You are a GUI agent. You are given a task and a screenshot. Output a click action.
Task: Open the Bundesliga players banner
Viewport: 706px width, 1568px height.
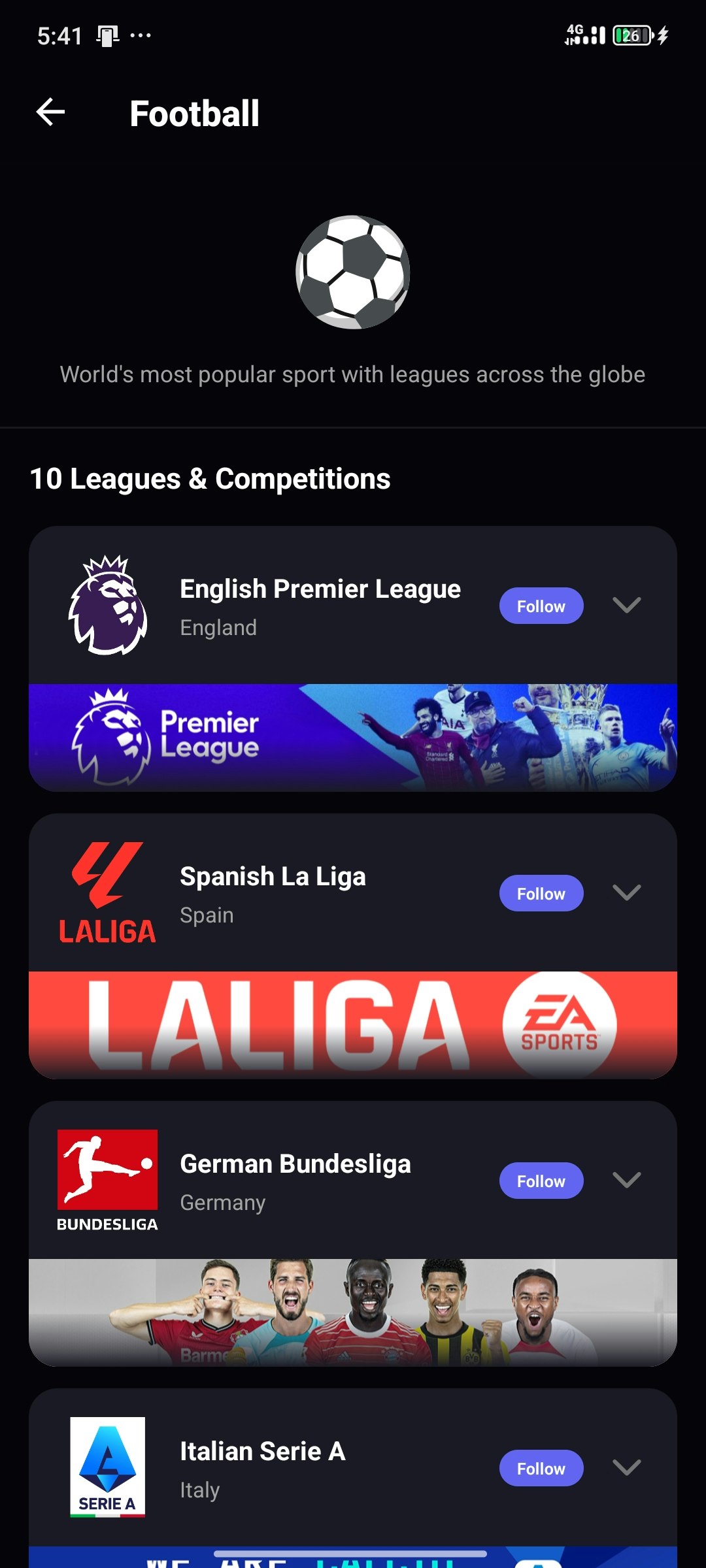[353, 1313]
